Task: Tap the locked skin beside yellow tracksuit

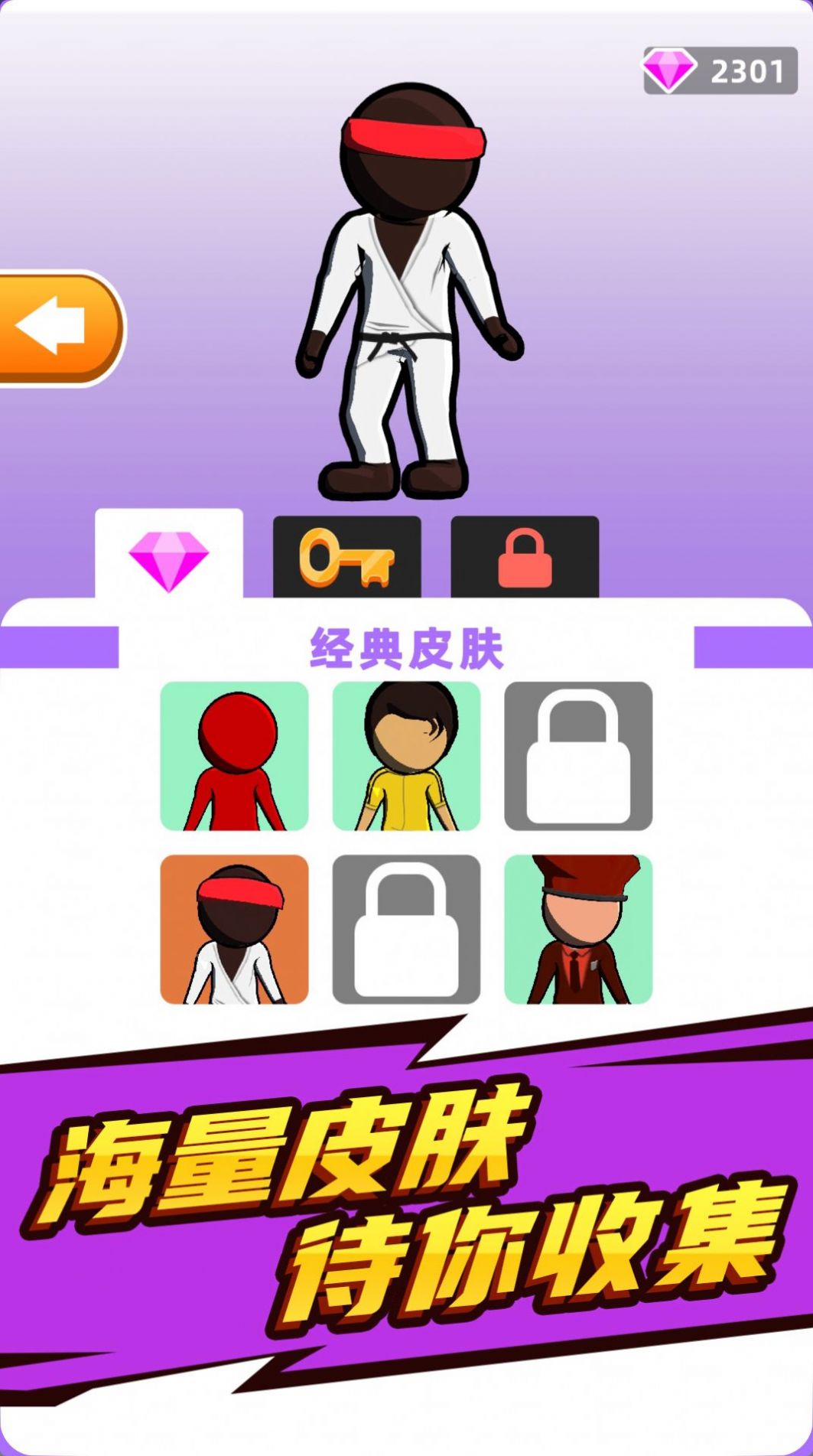Action: 578,756
